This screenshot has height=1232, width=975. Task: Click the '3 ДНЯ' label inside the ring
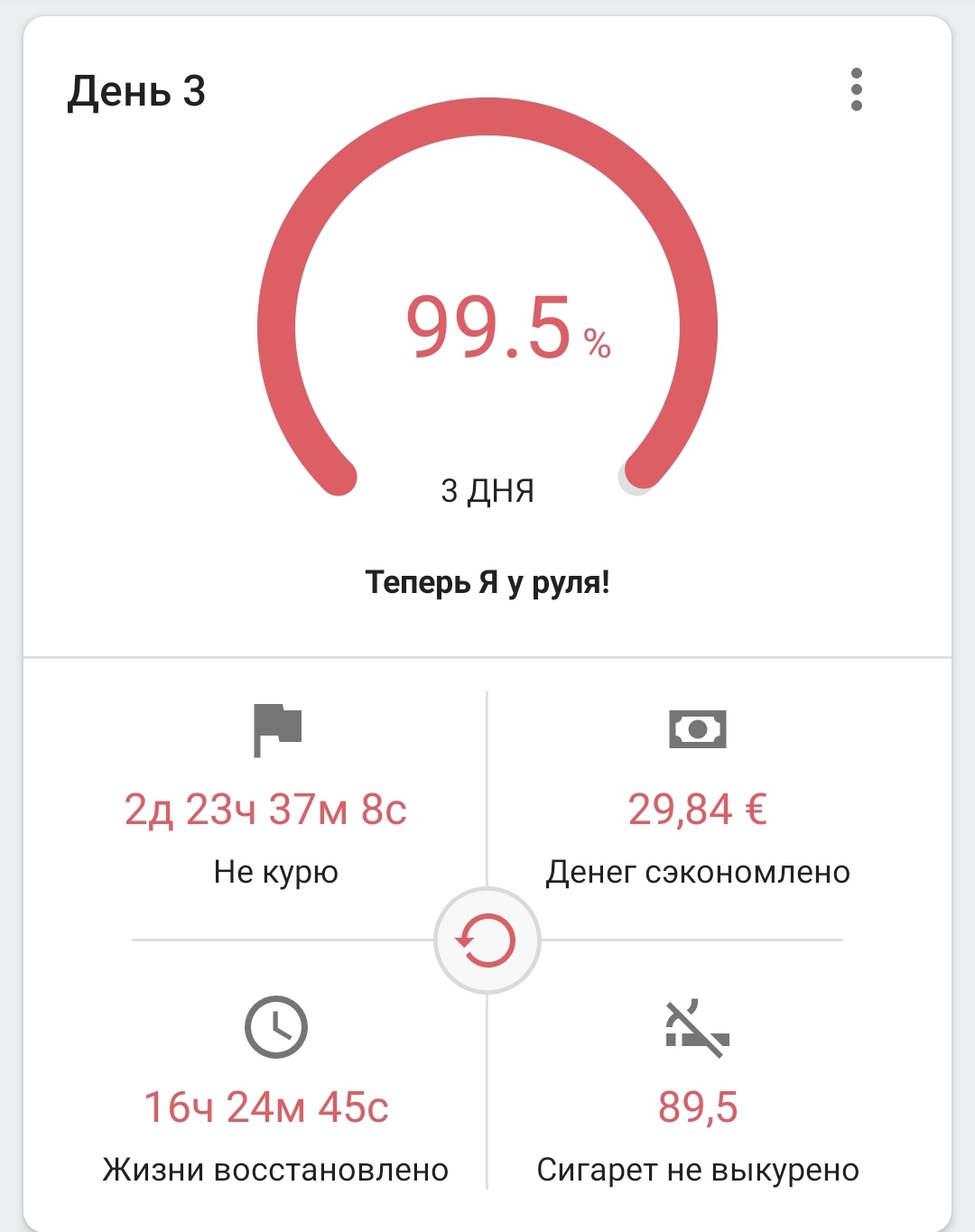click(487, 490)
